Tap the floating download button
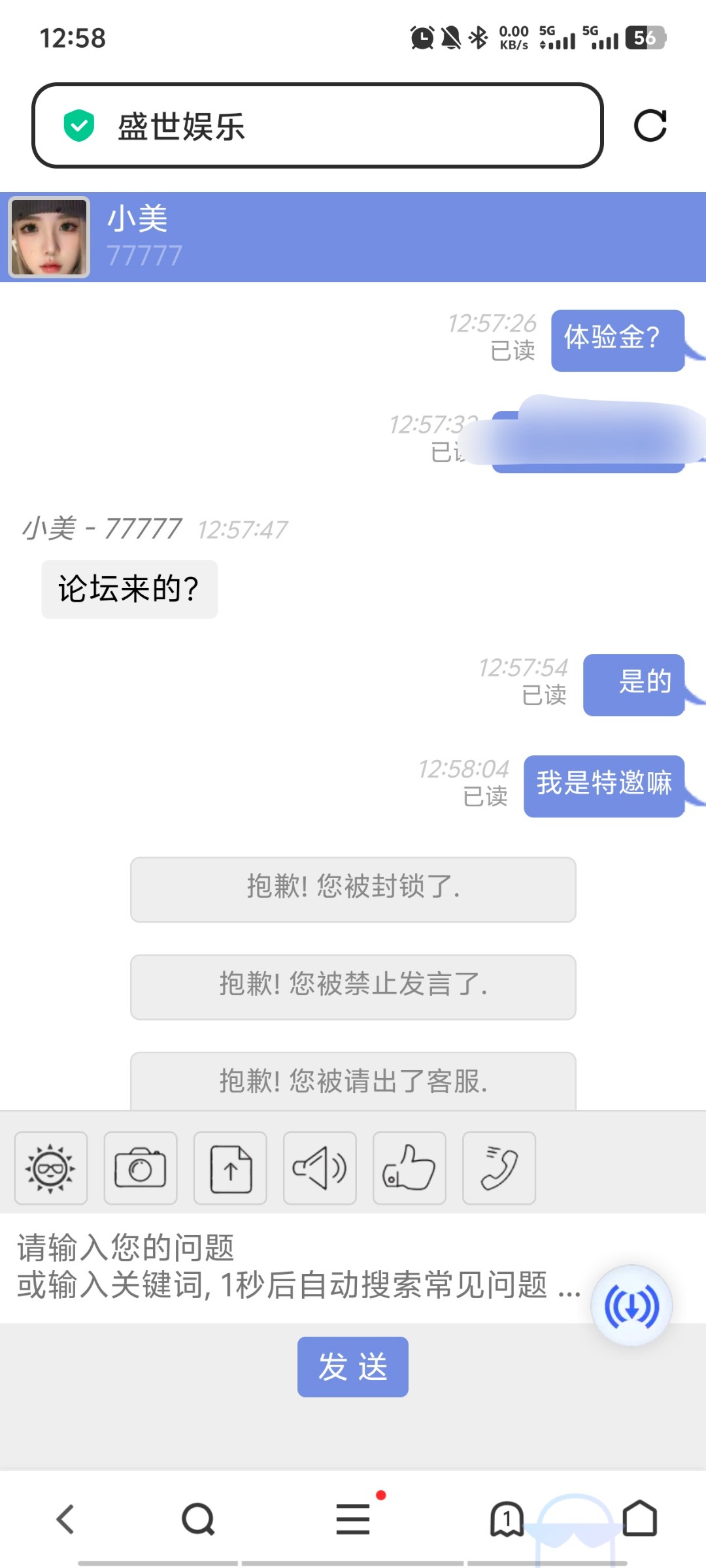This screenshot has width=706, height=1568. pyautogui.click(x=631, y=1305)
